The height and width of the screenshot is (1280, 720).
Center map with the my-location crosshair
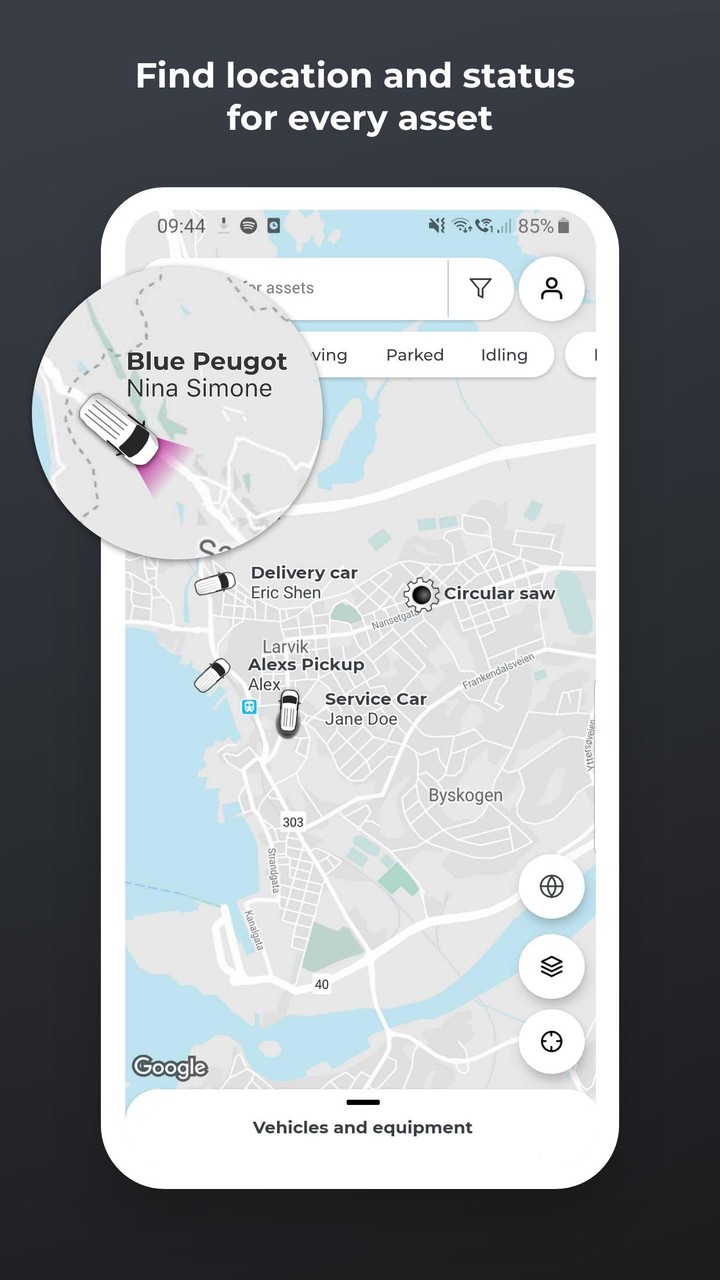[x=552, y=1042]
